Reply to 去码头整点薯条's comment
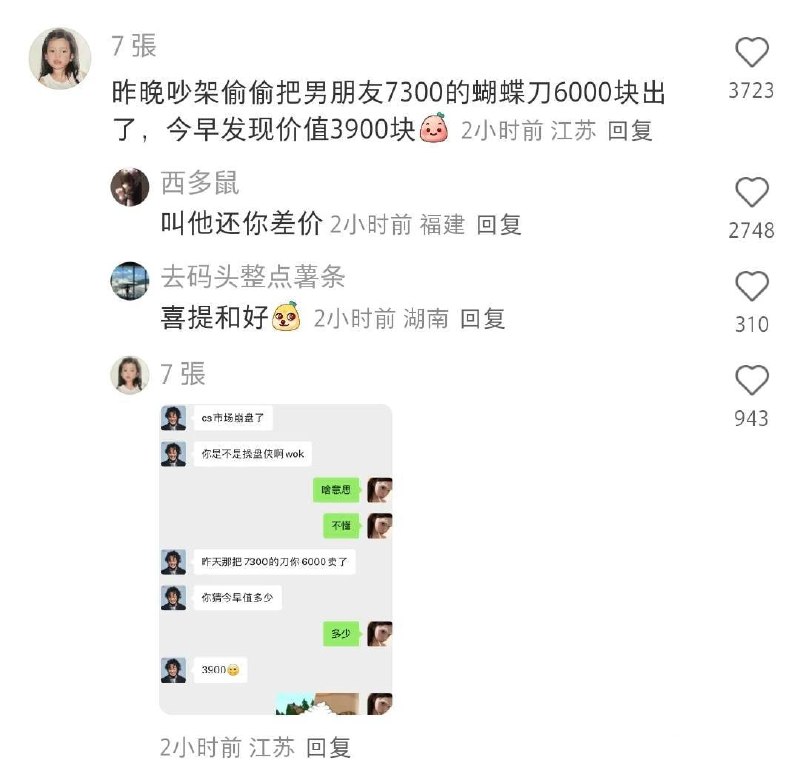Viewport: 800px width, 771px height. [482, 318]
